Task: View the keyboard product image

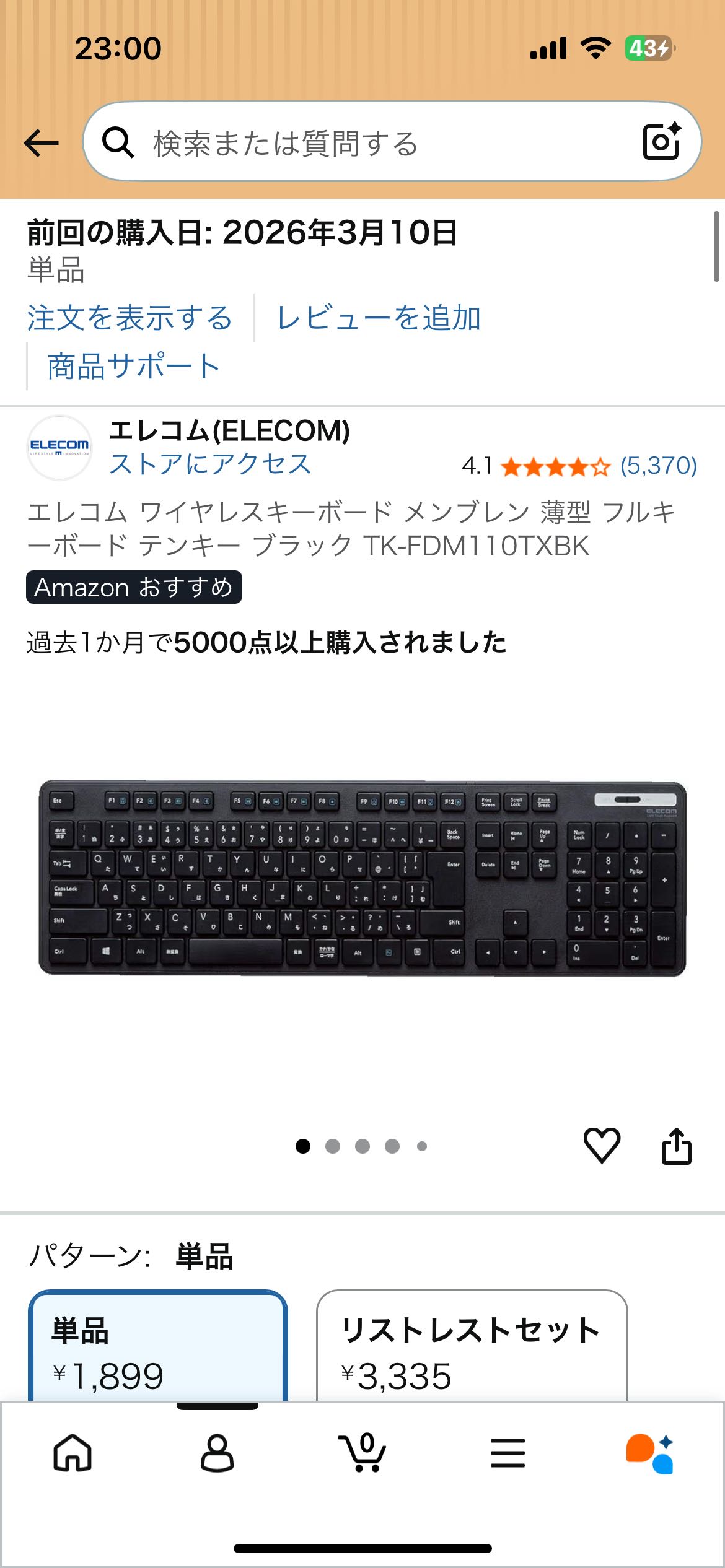Action: pos(362,878)
